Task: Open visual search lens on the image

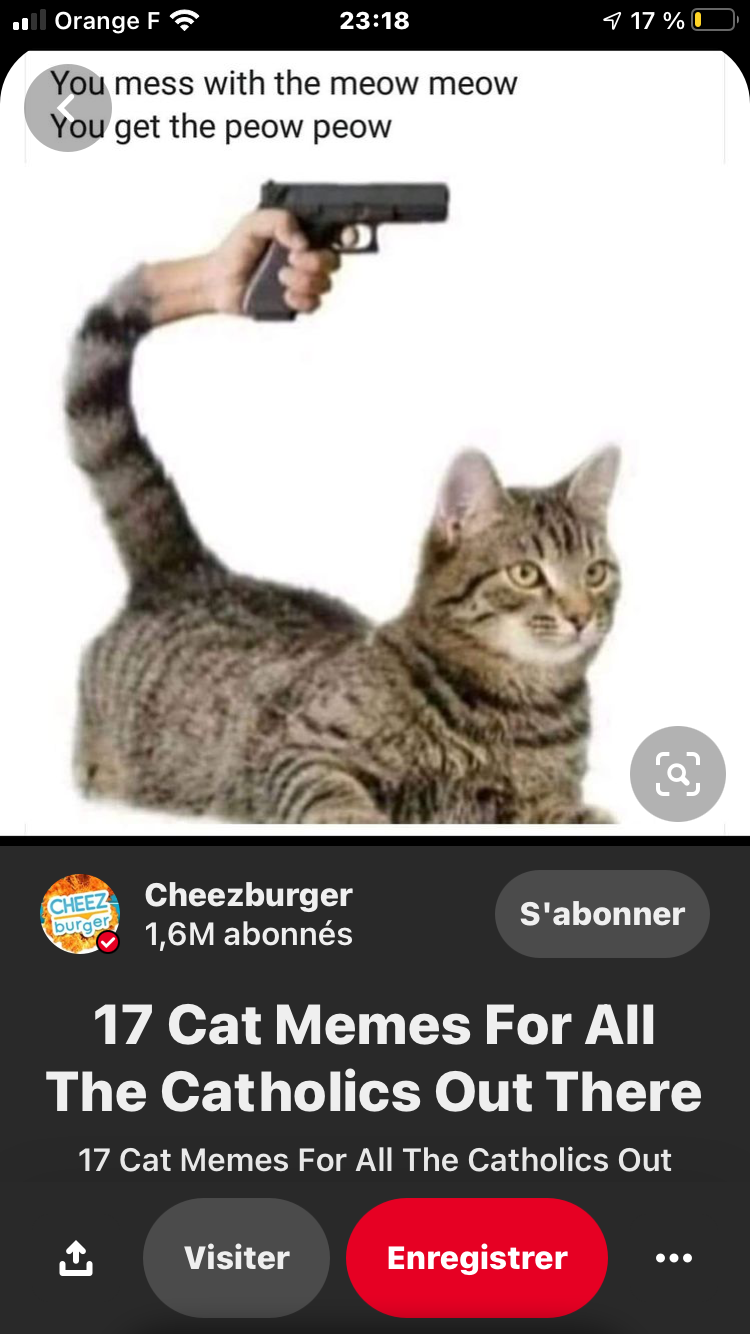Action: coord(677,774)
